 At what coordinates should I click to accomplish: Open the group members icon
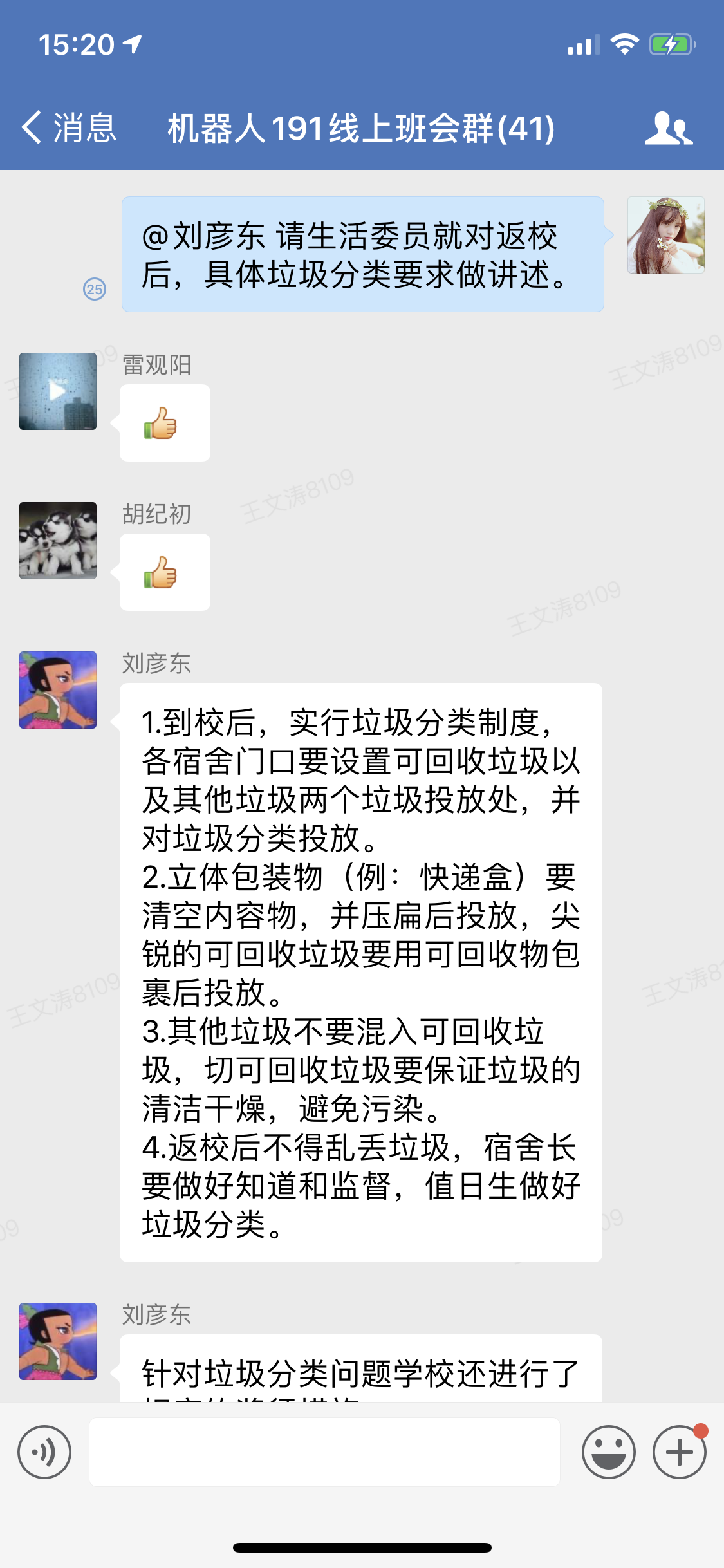(x=668, y=127)
